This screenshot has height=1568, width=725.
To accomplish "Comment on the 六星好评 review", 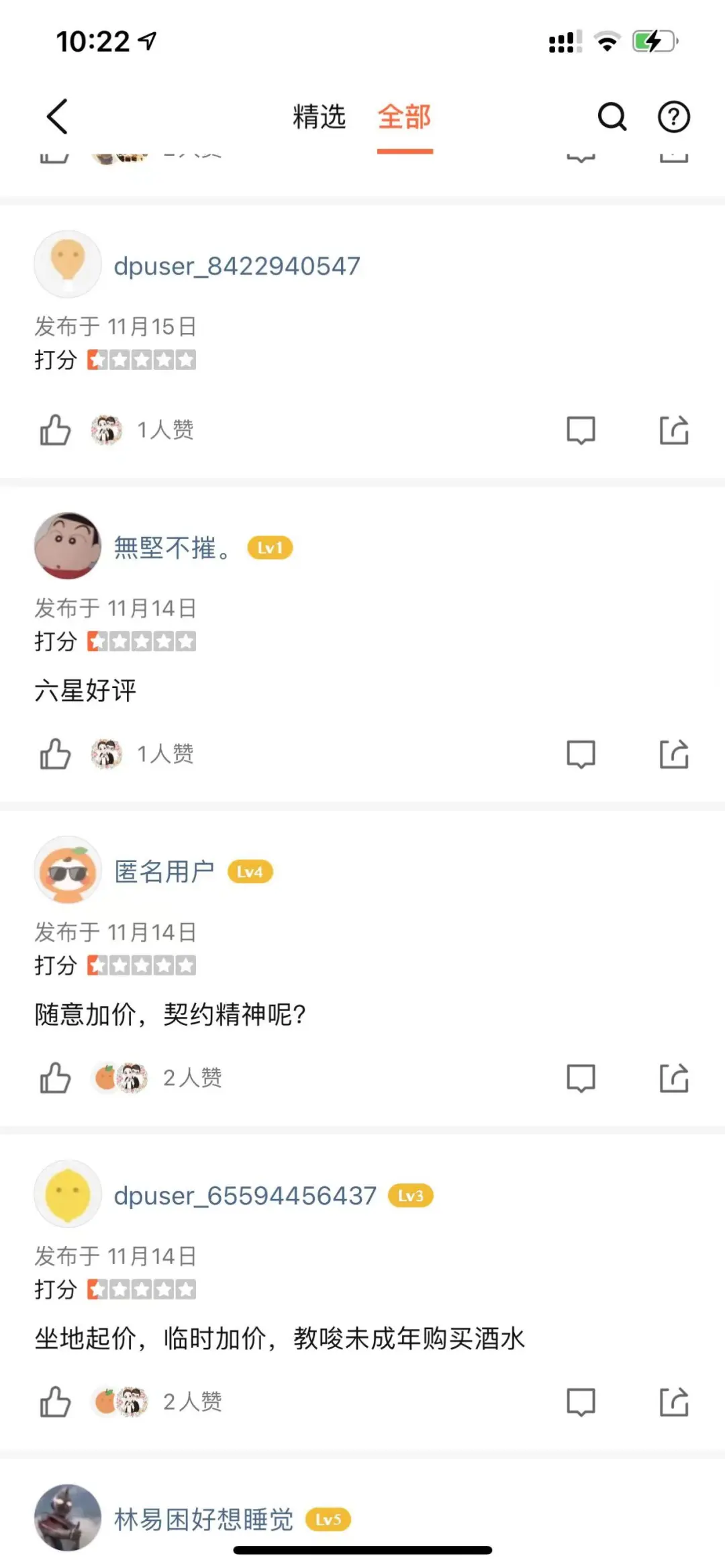I will pyautogui.click(x=581, y=754).
